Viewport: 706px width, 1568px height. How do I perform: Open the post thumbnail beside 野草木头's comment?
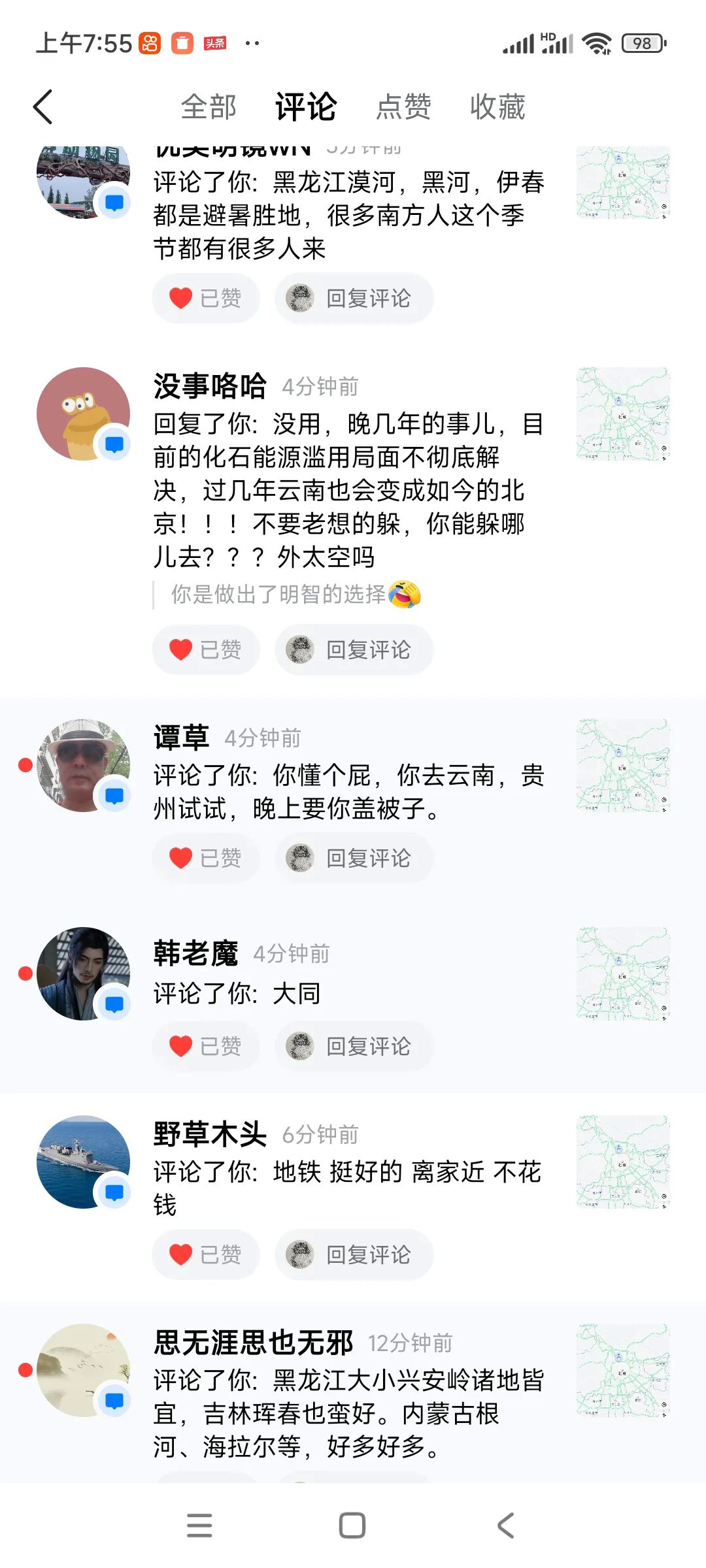pos(623,1162)
